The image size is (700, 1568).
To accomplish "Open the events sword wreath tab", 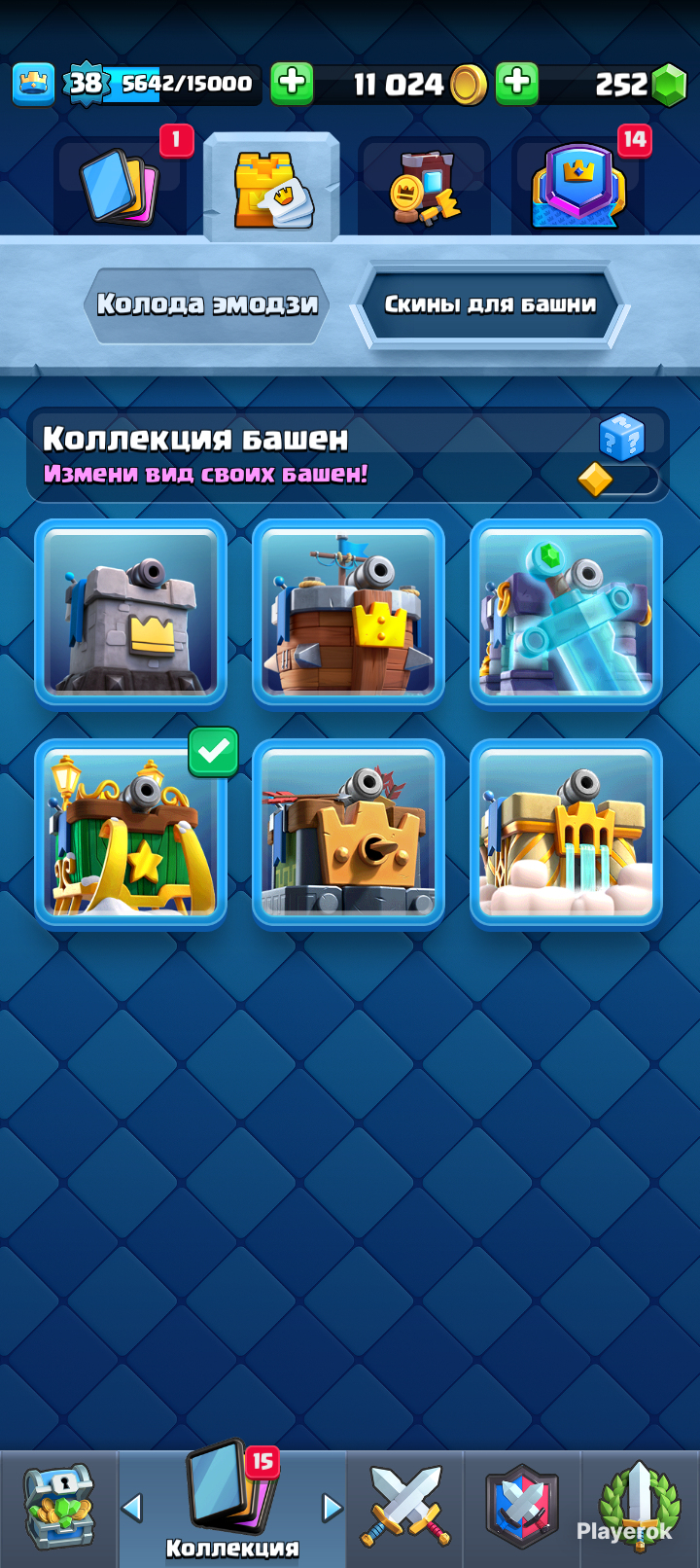I will pos(639,1509).
